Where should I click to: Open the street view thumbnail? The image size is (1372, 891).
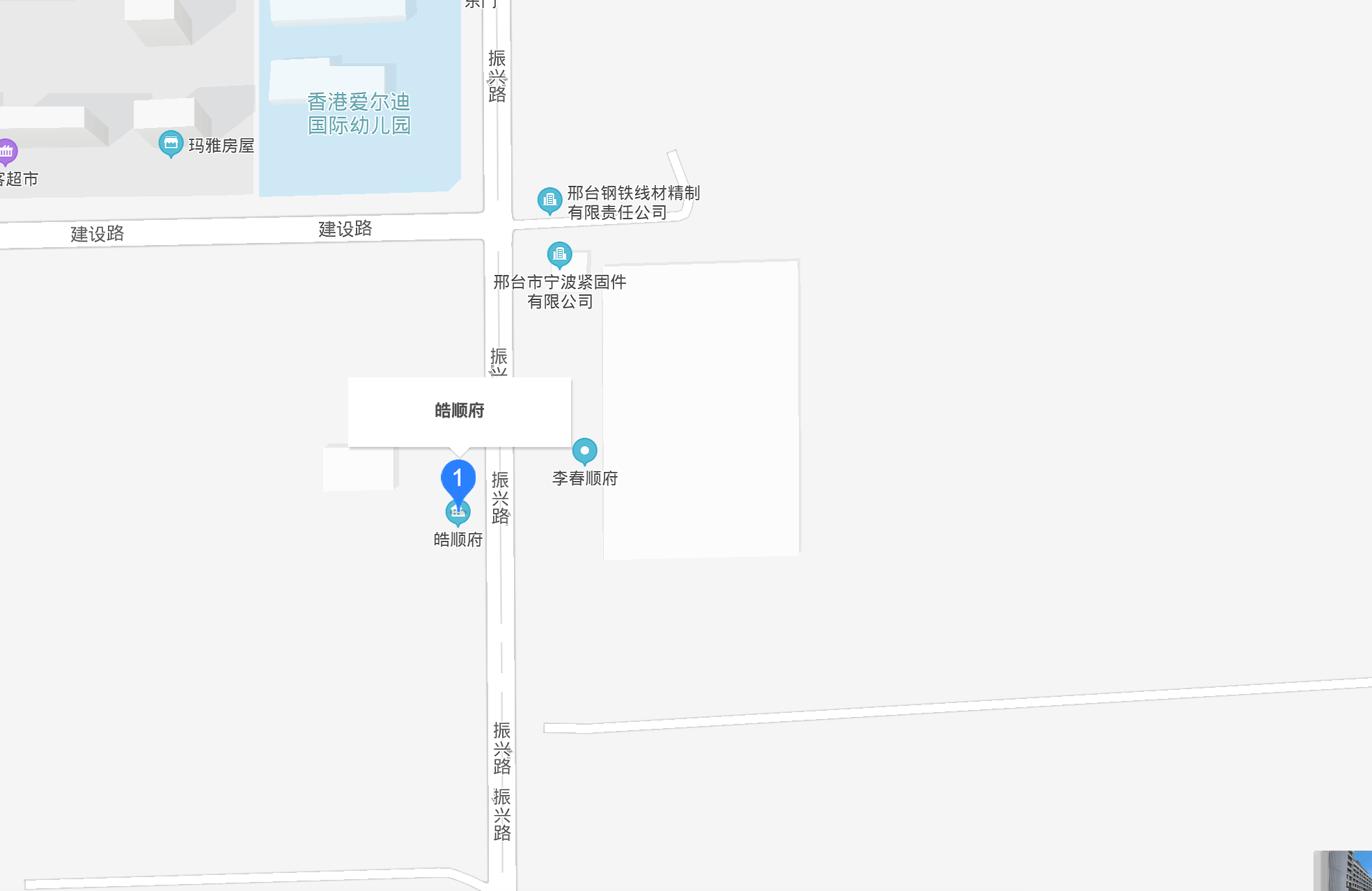[1344, 871]
